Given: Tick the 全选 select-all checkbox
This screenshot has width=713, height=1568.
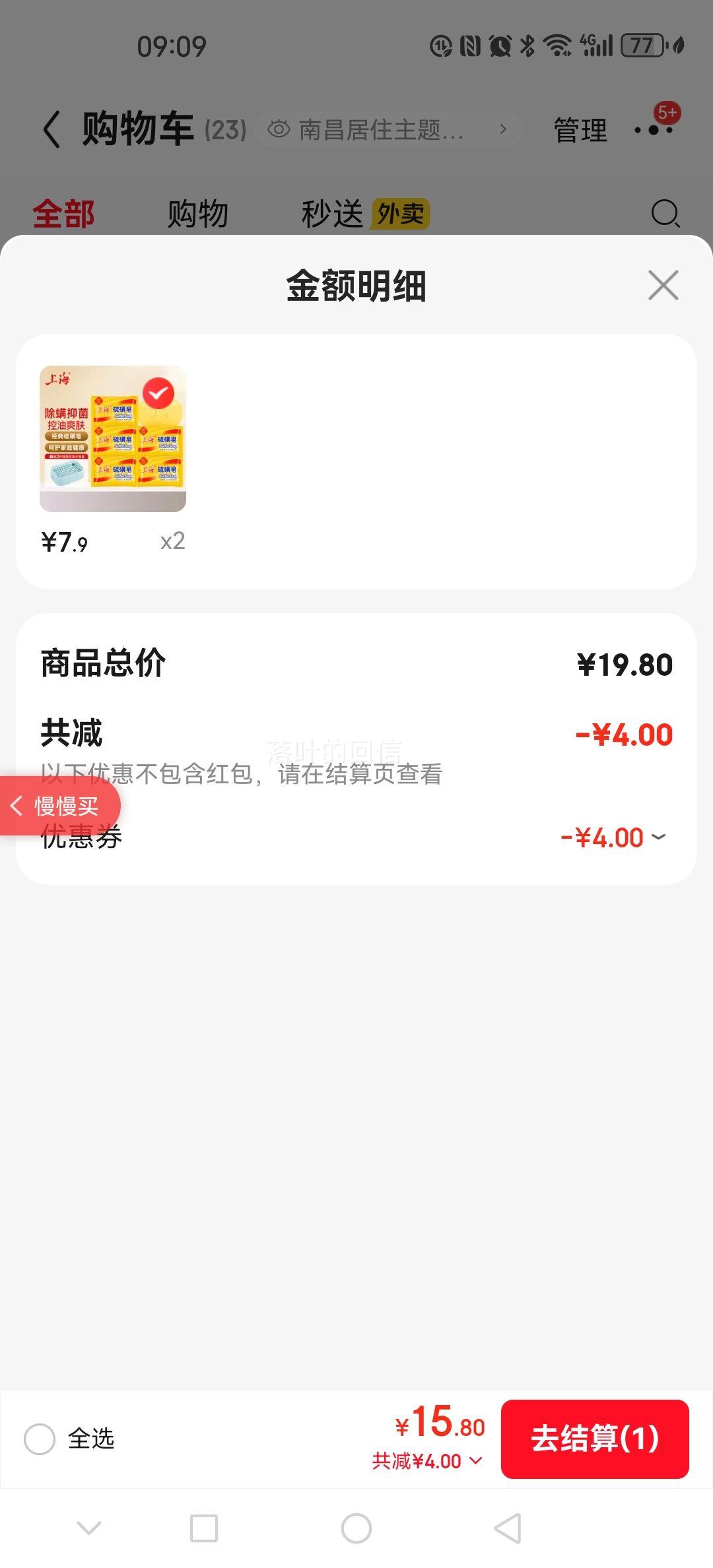Looking at the screenshot, I should (x=40, y=1439).
